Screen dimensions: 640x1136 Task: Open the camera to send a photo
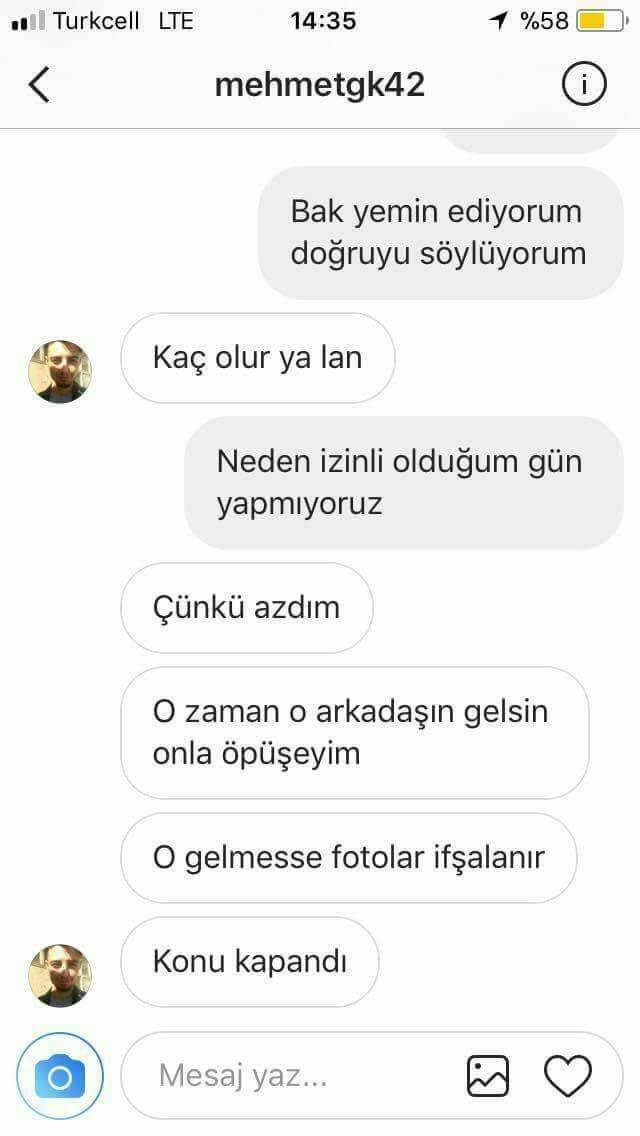click(60, 1077)
